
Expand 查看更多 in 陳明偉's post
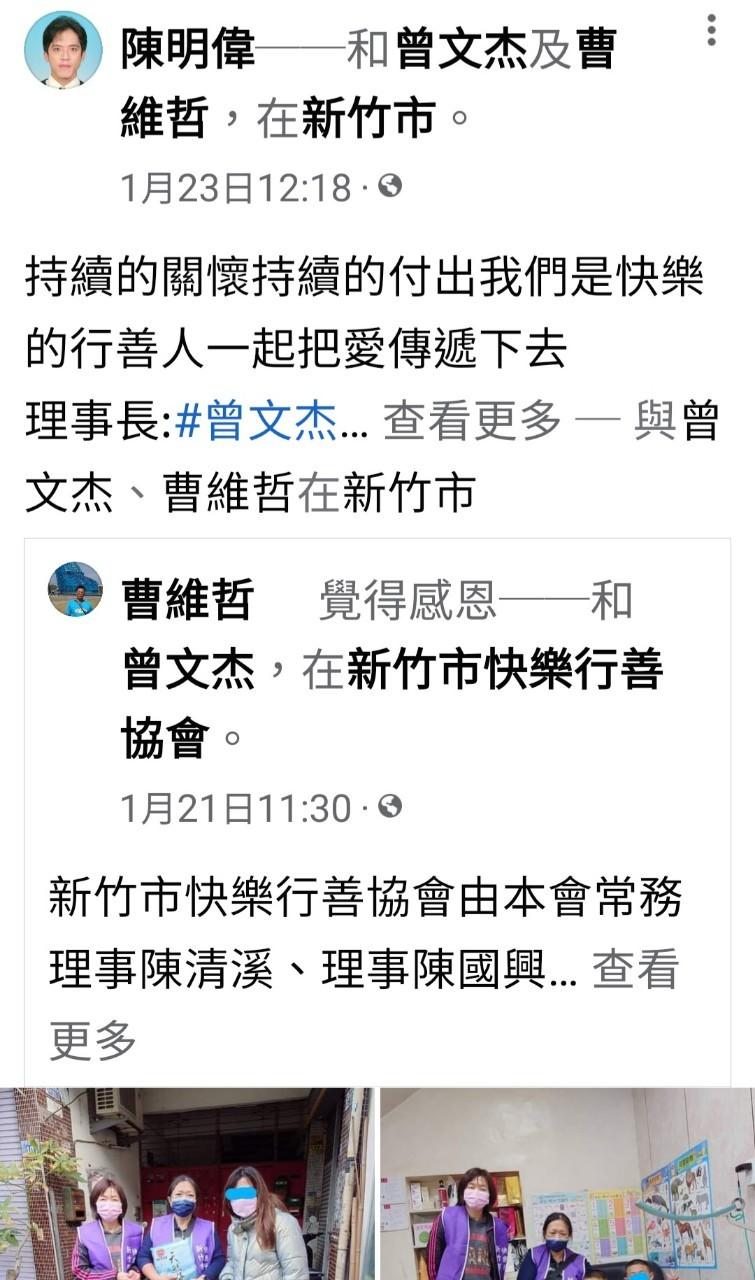coord(473,423)
